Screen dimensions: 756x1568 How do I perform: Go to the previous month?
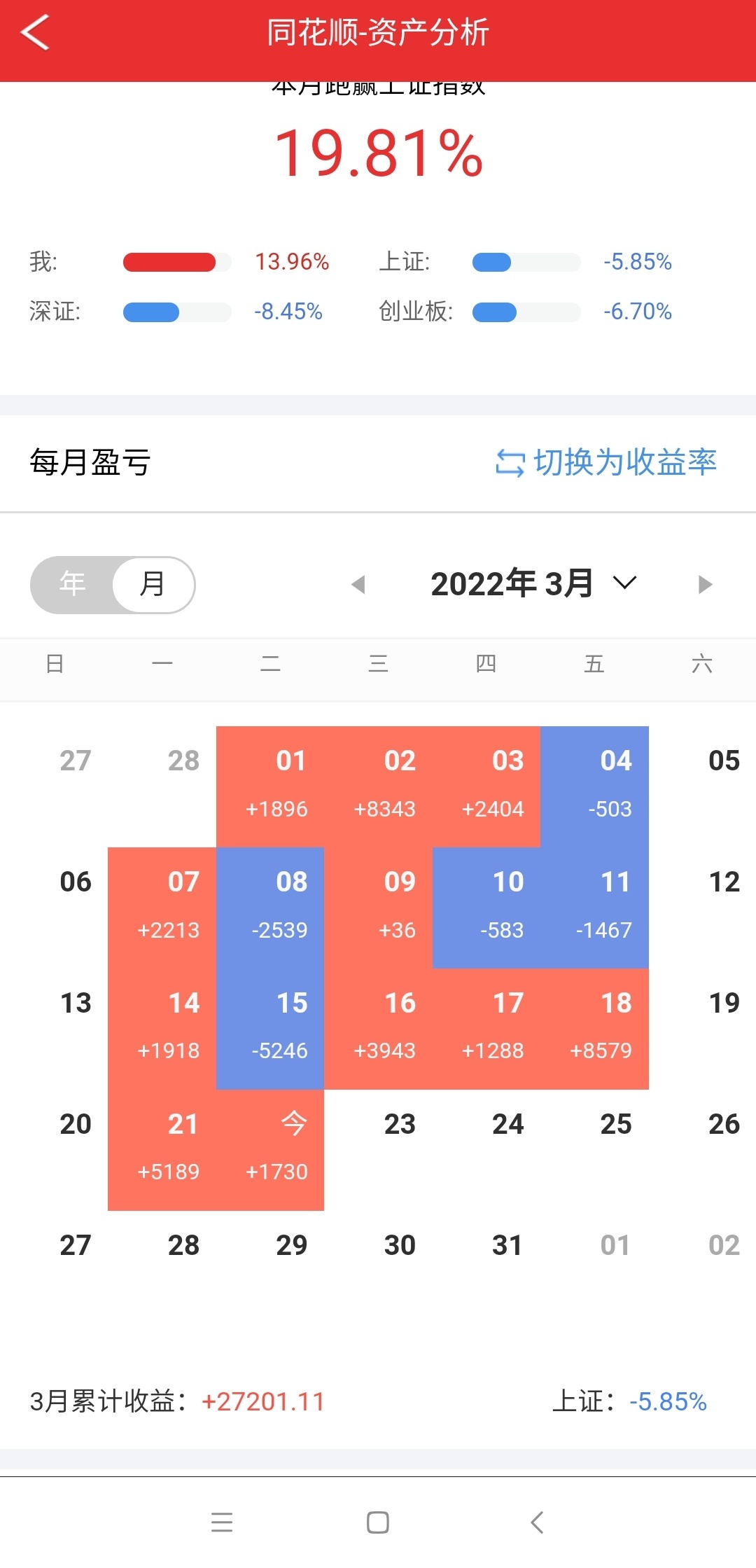[358, 584]
